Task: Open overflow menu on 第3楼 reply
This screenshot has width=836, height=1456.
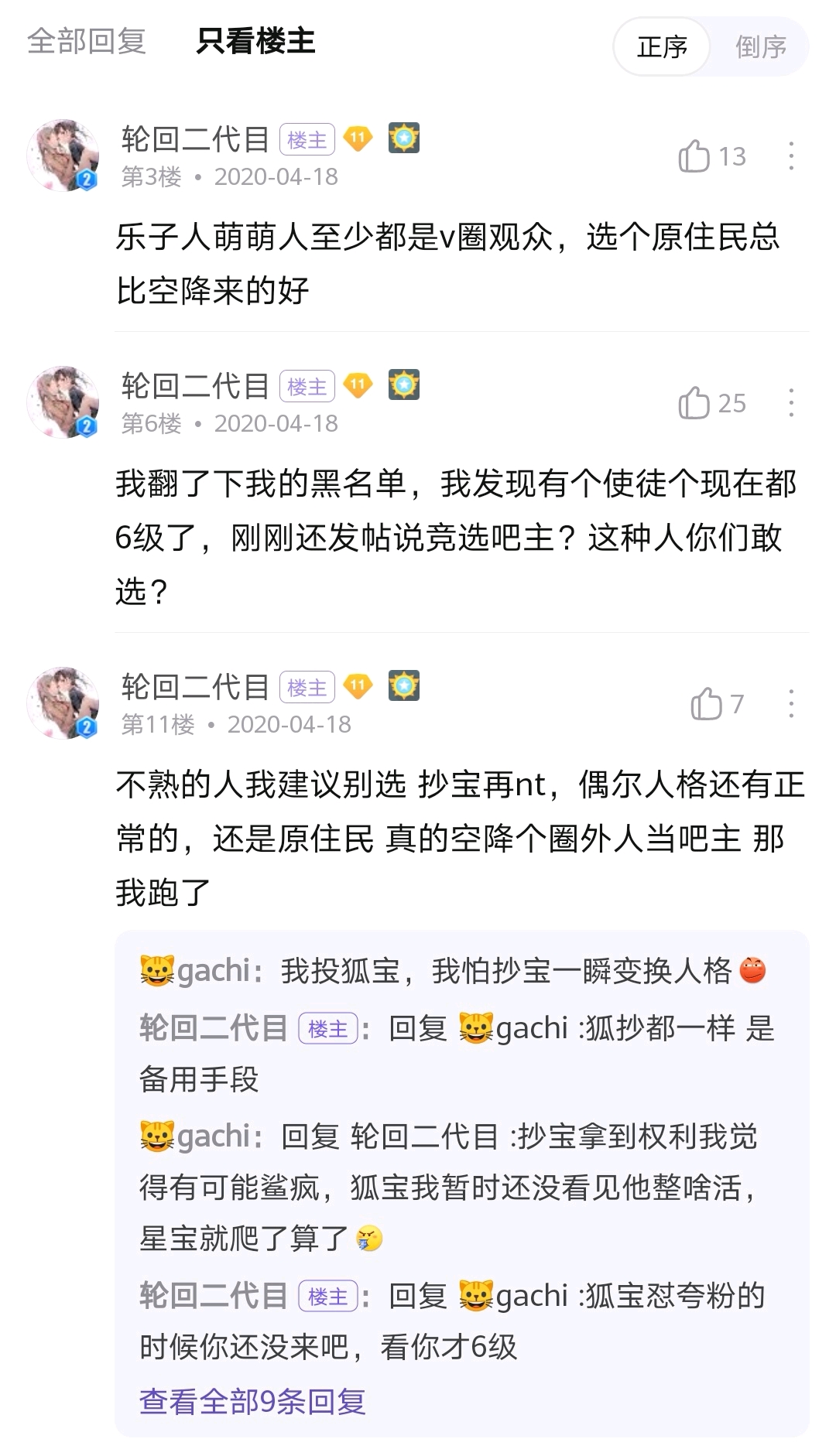Action: [x=790, y=156]
